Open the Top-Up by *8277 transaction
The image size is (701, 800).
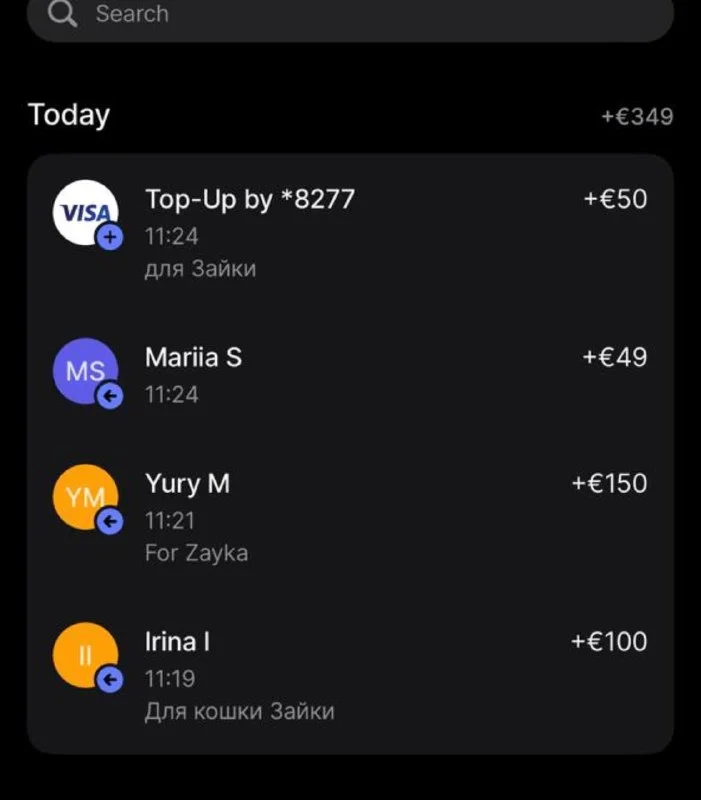(350, 232)
